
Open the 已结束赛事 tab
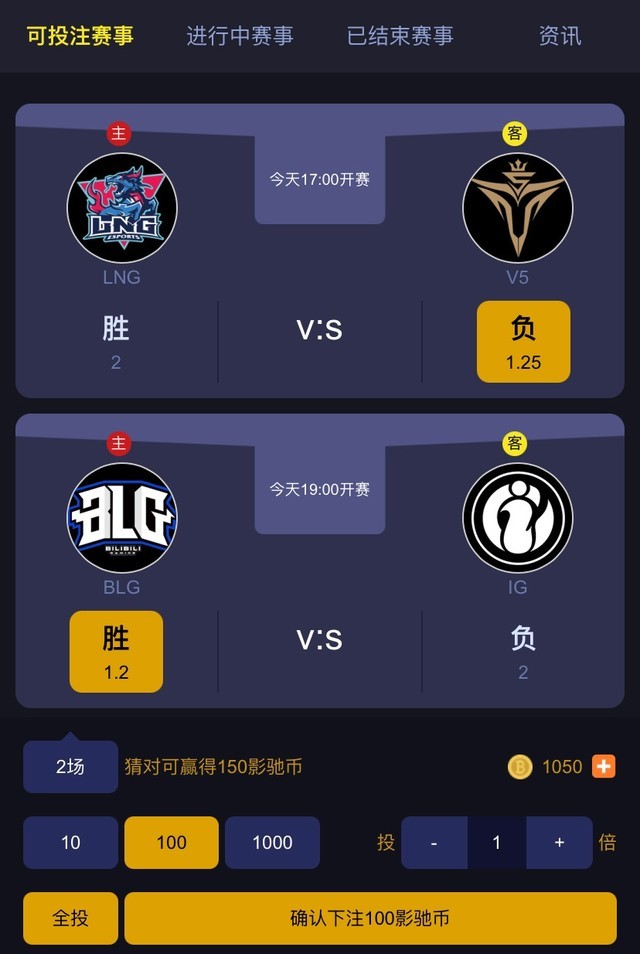click(x=400, y=36)
